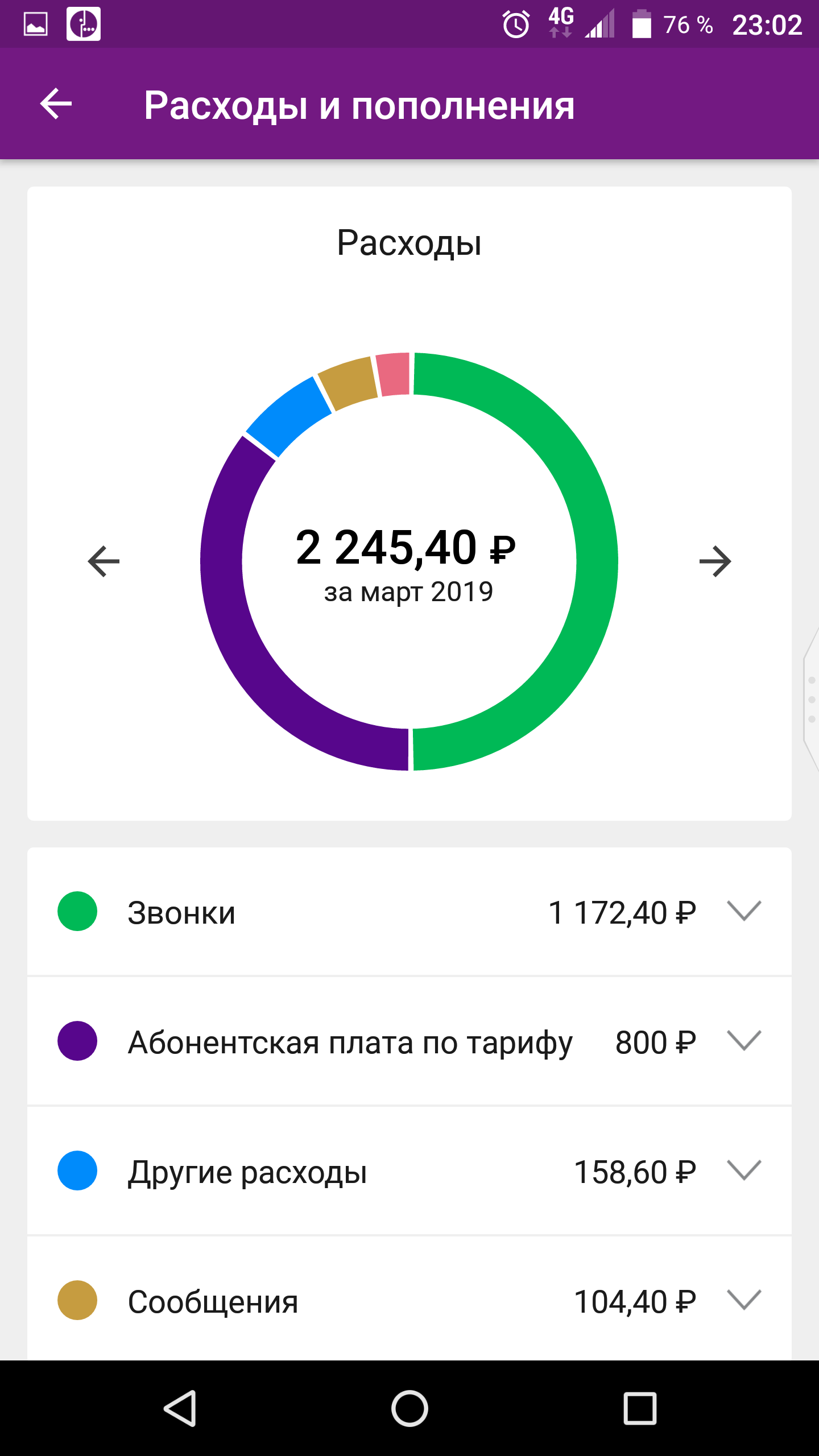819x1456 pixels.
Task: Expand Абонентская плата по тарифу details
Action: pyautogui.click(x=744, y=1041)
